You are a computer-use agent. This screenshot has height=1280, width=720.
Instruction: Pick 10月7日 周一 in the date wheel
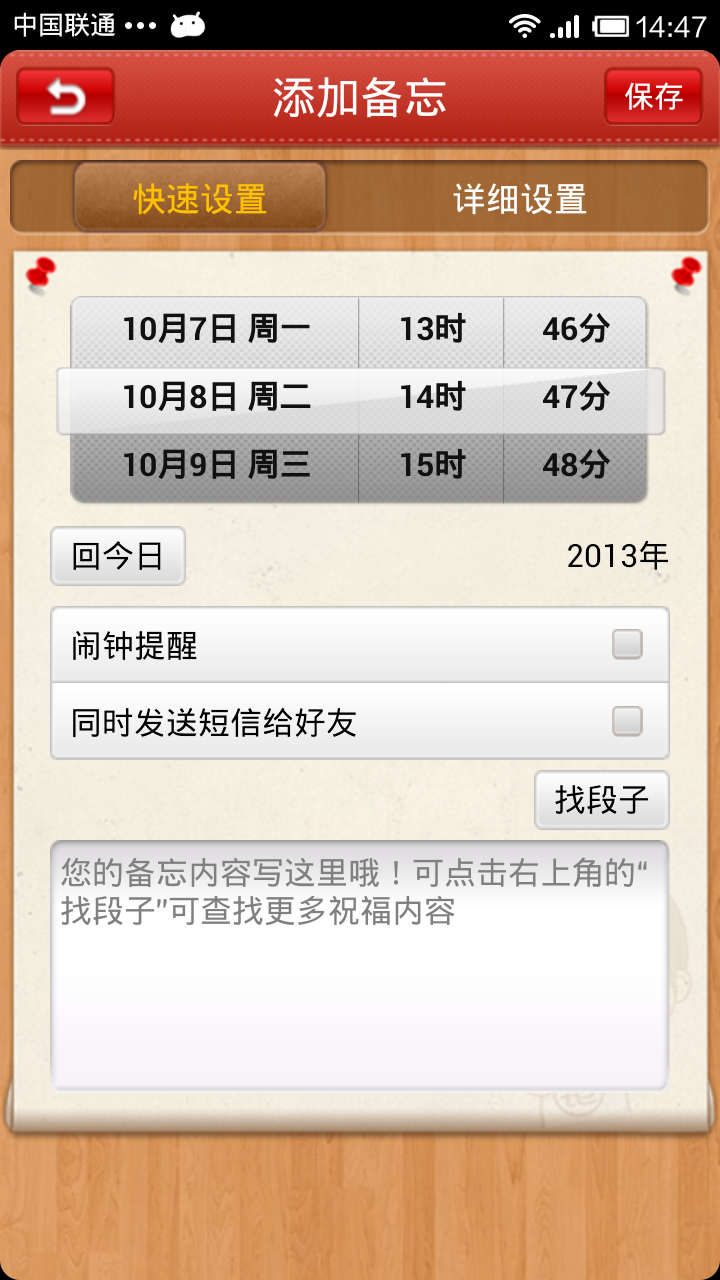click(x=216, y=329)
